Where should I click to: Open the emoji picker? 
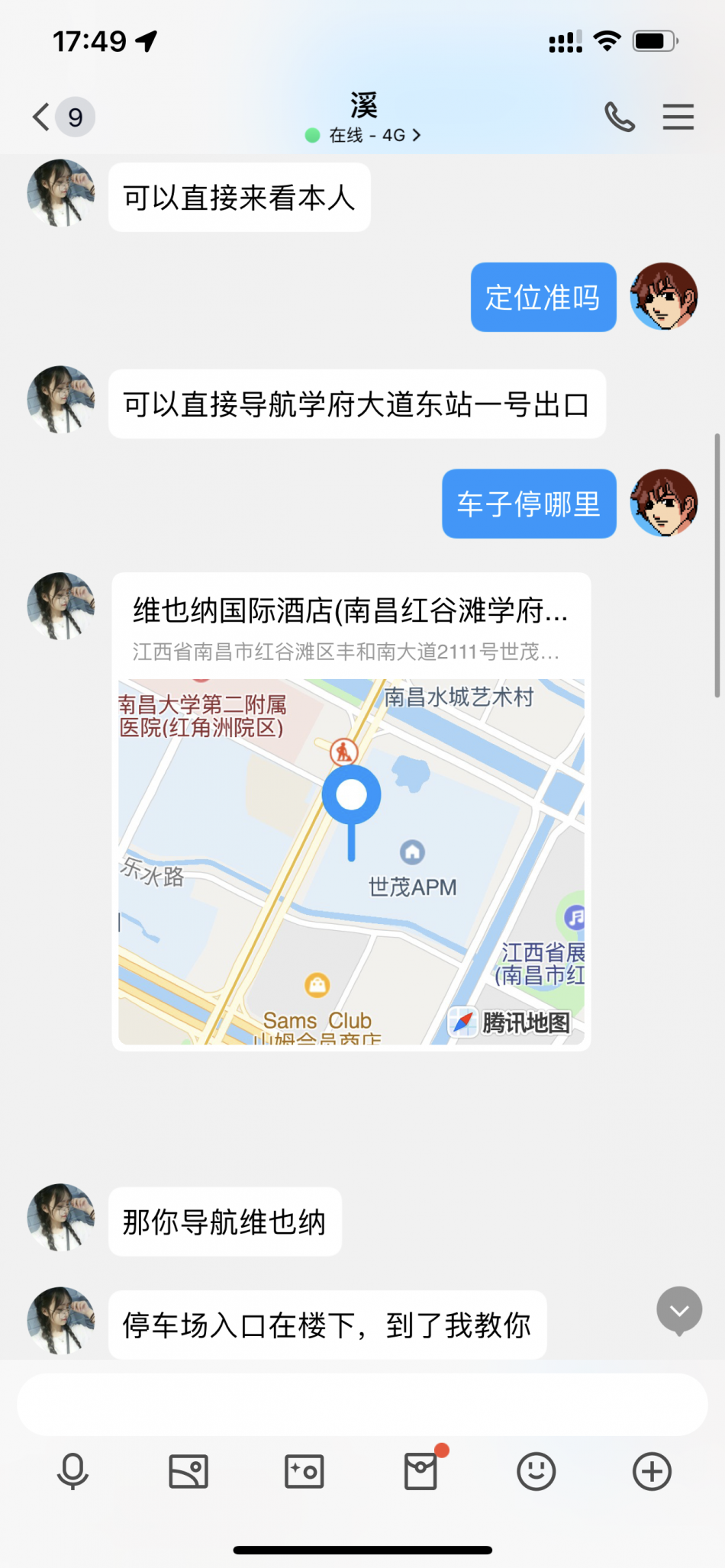536,1470
